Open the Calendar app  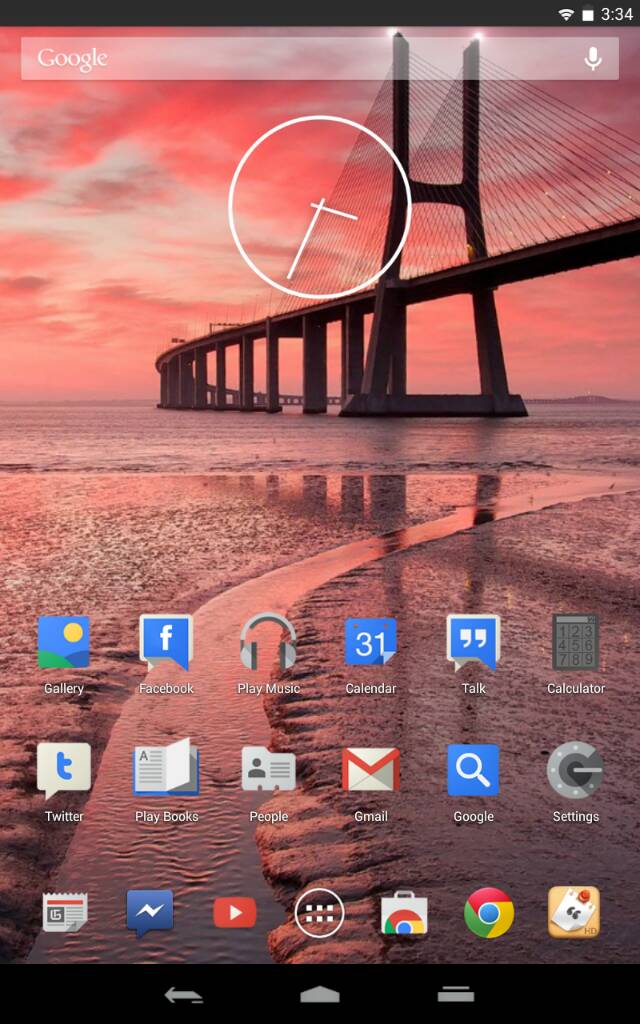click(x=371, y=645)
